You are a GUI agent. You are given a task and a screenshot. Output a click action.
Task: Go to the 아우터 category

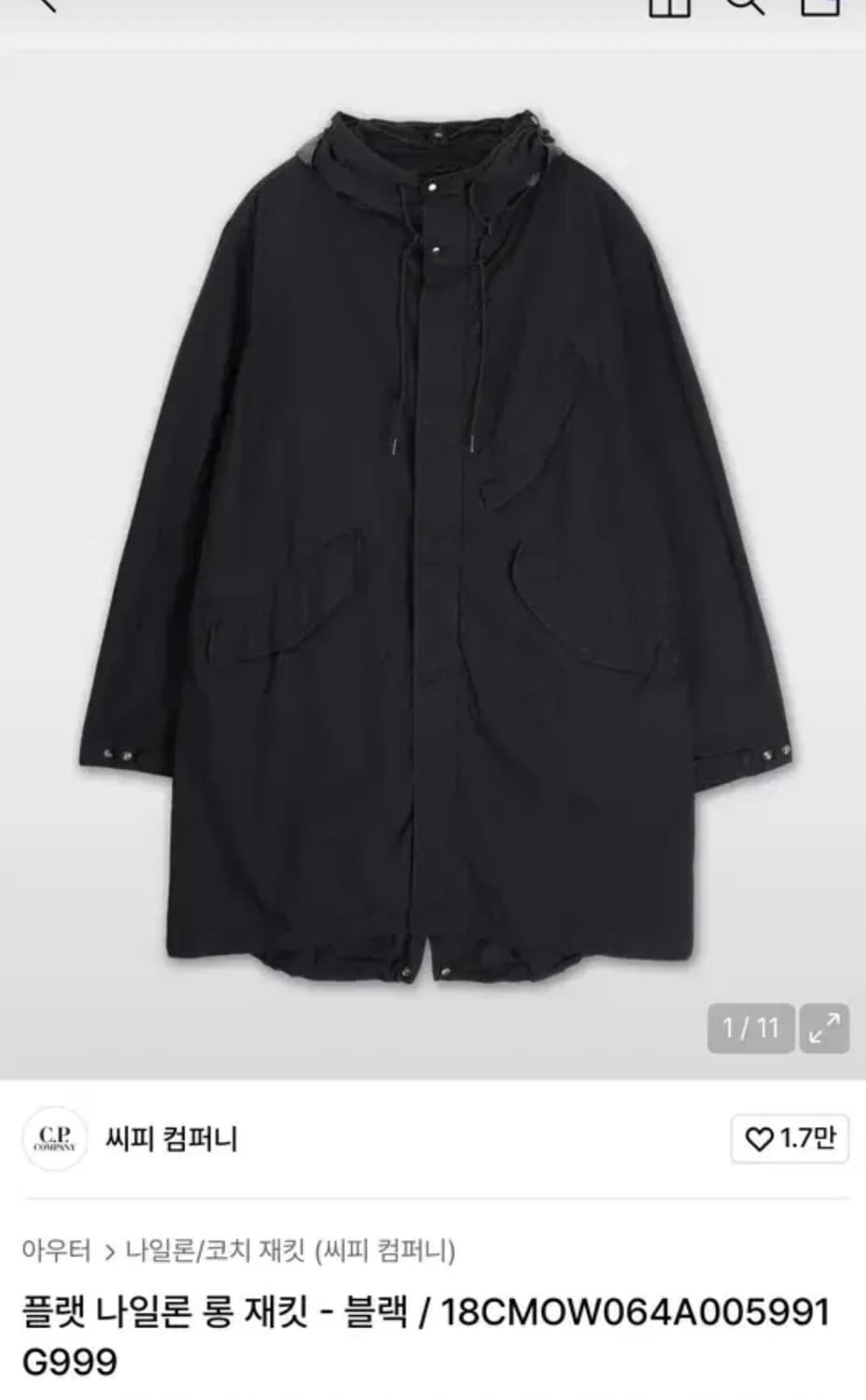[x=56, y=1251]
